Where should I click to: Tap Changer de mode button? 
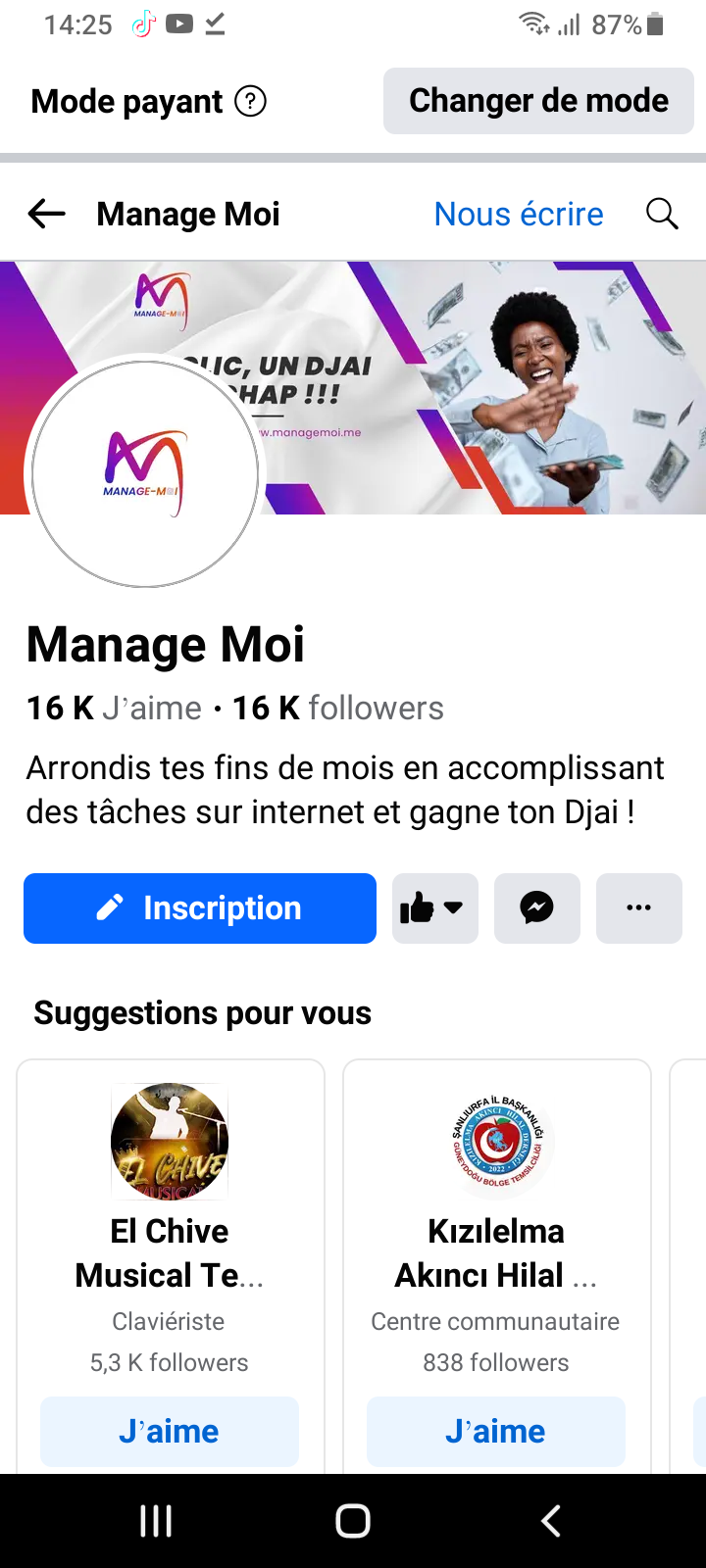538,101
